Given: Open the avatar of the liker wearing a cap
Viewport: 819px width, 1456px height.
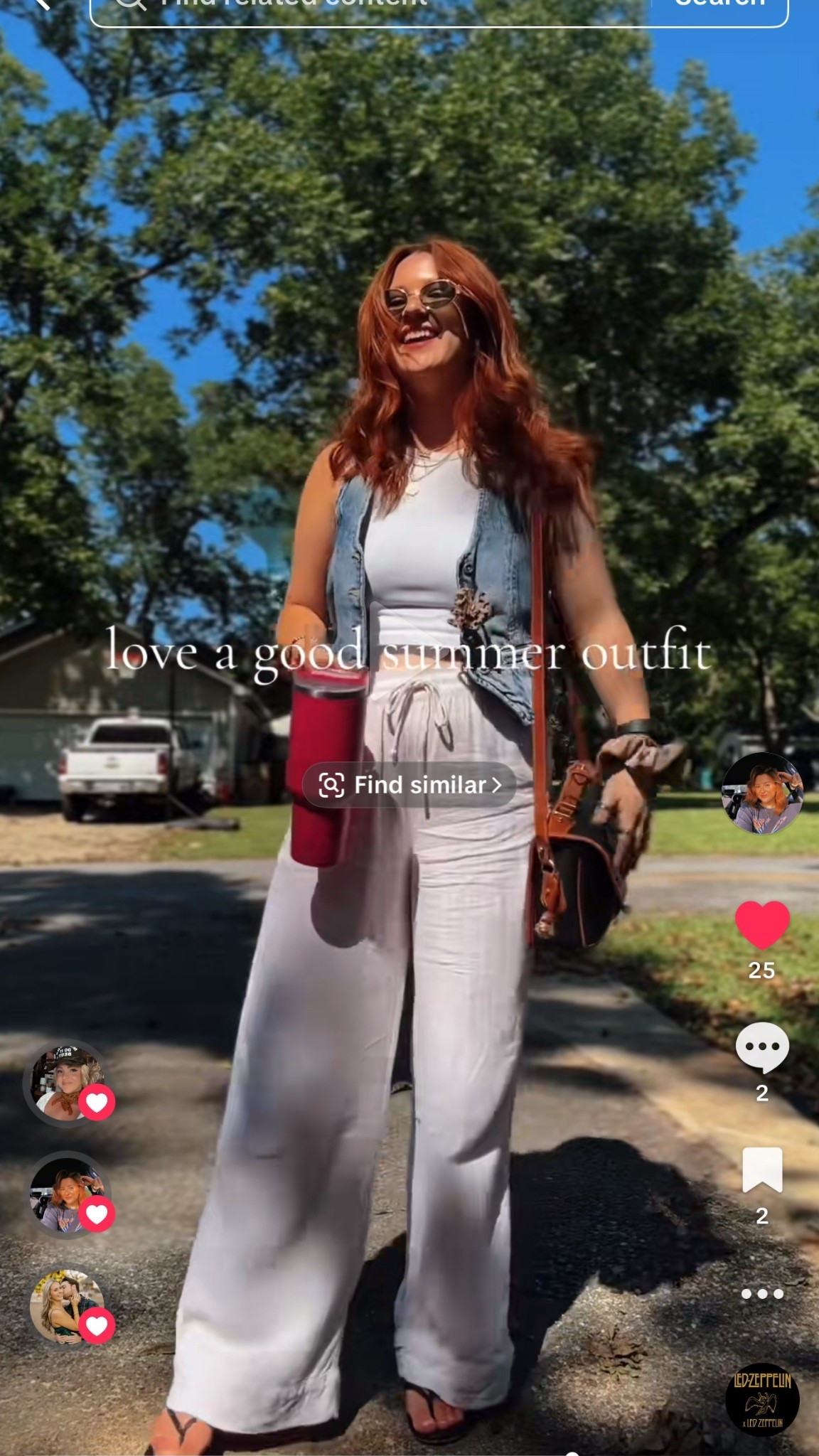Looking at the screenshot, I should pos(65,1083).
